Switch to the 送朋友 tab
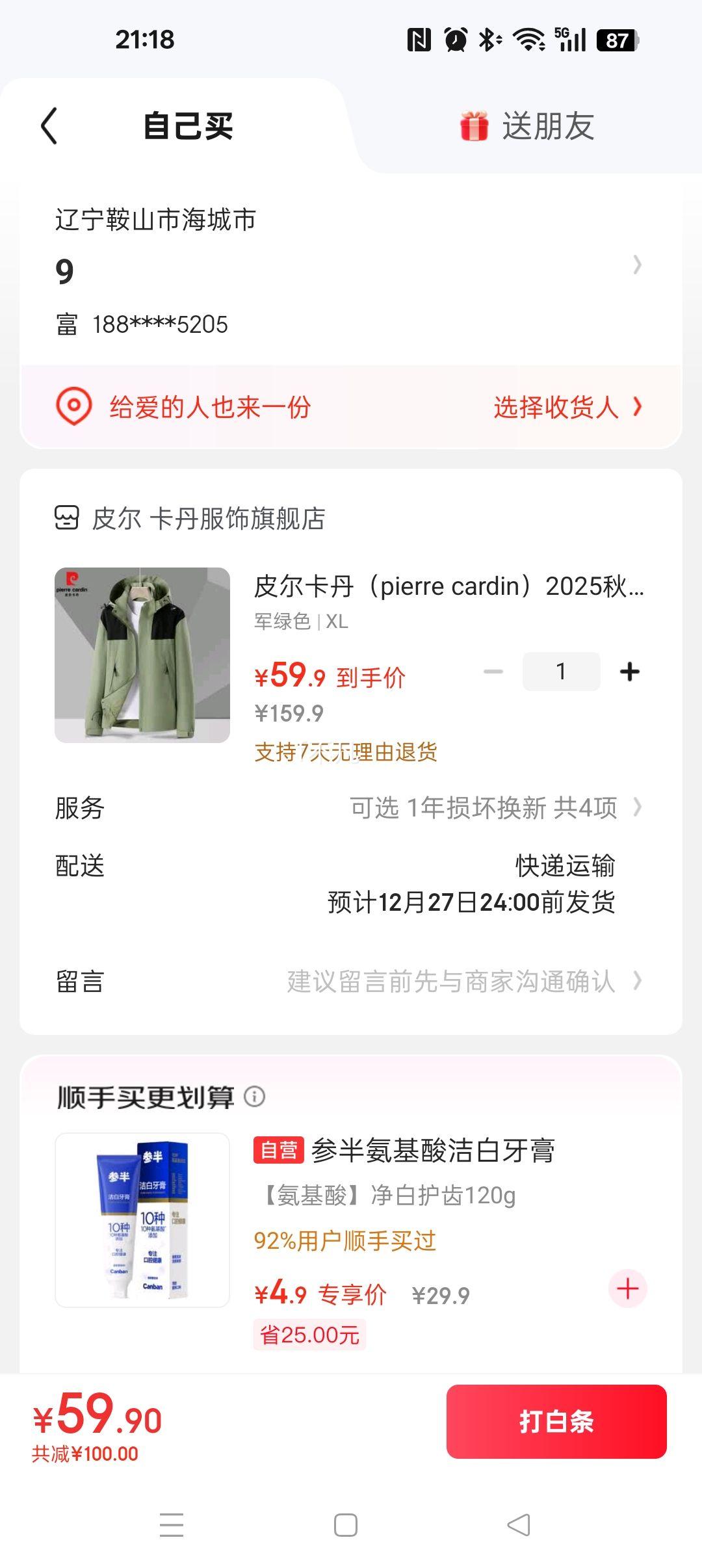702x1568 pixels. pyautogui.click(x=549, y=127)
